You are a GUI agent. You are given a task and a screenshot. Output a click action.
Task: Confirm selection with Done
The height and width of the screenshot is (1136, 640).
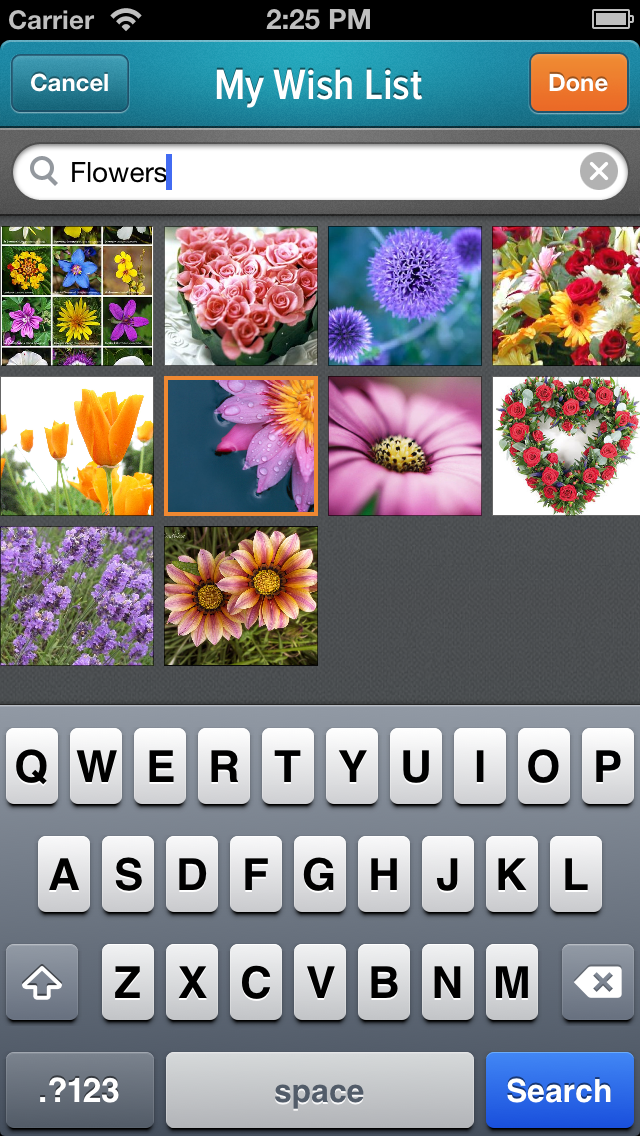pos(577,83)
